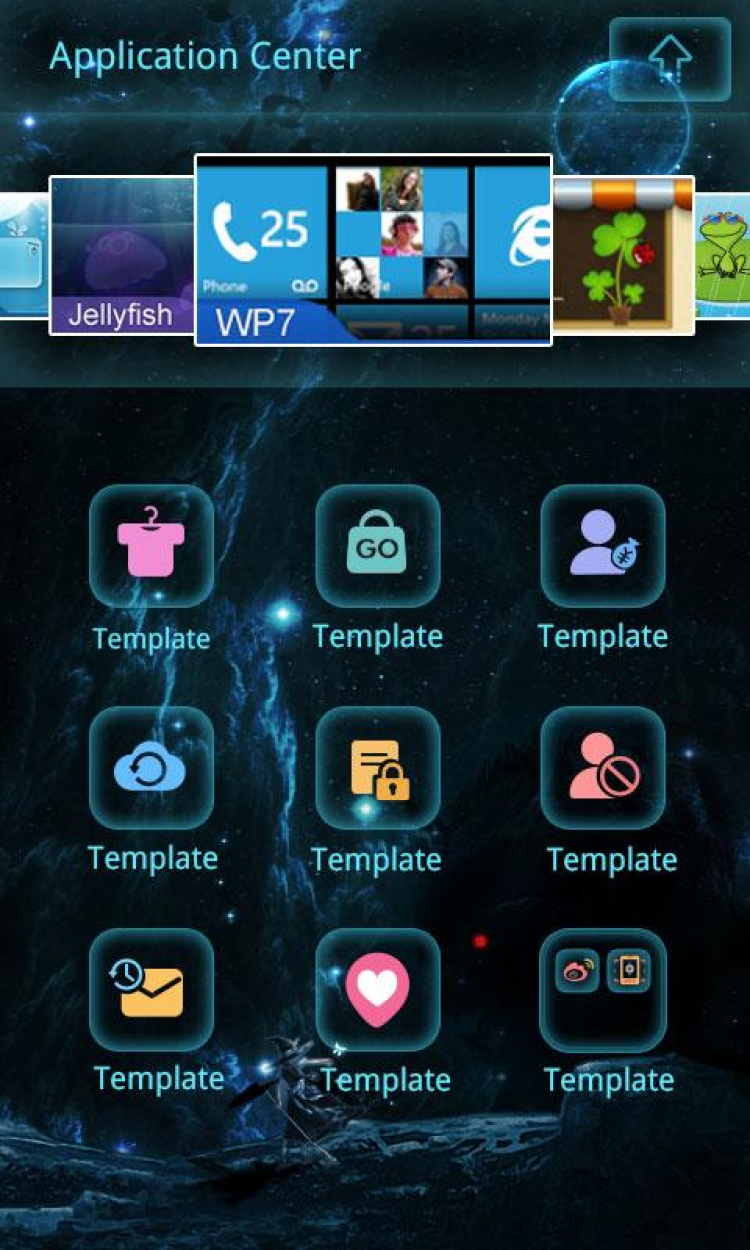Launch the locked document icon

[x=377, y=768]
